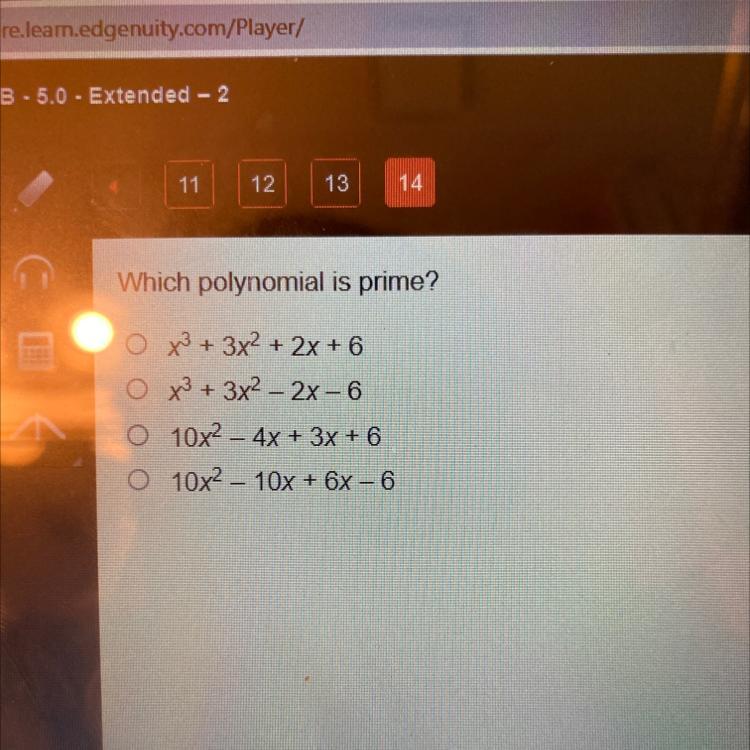Jump to question 12
This screenshot has height=750, width=750.
pyautogui.click(x=262, y=184)
